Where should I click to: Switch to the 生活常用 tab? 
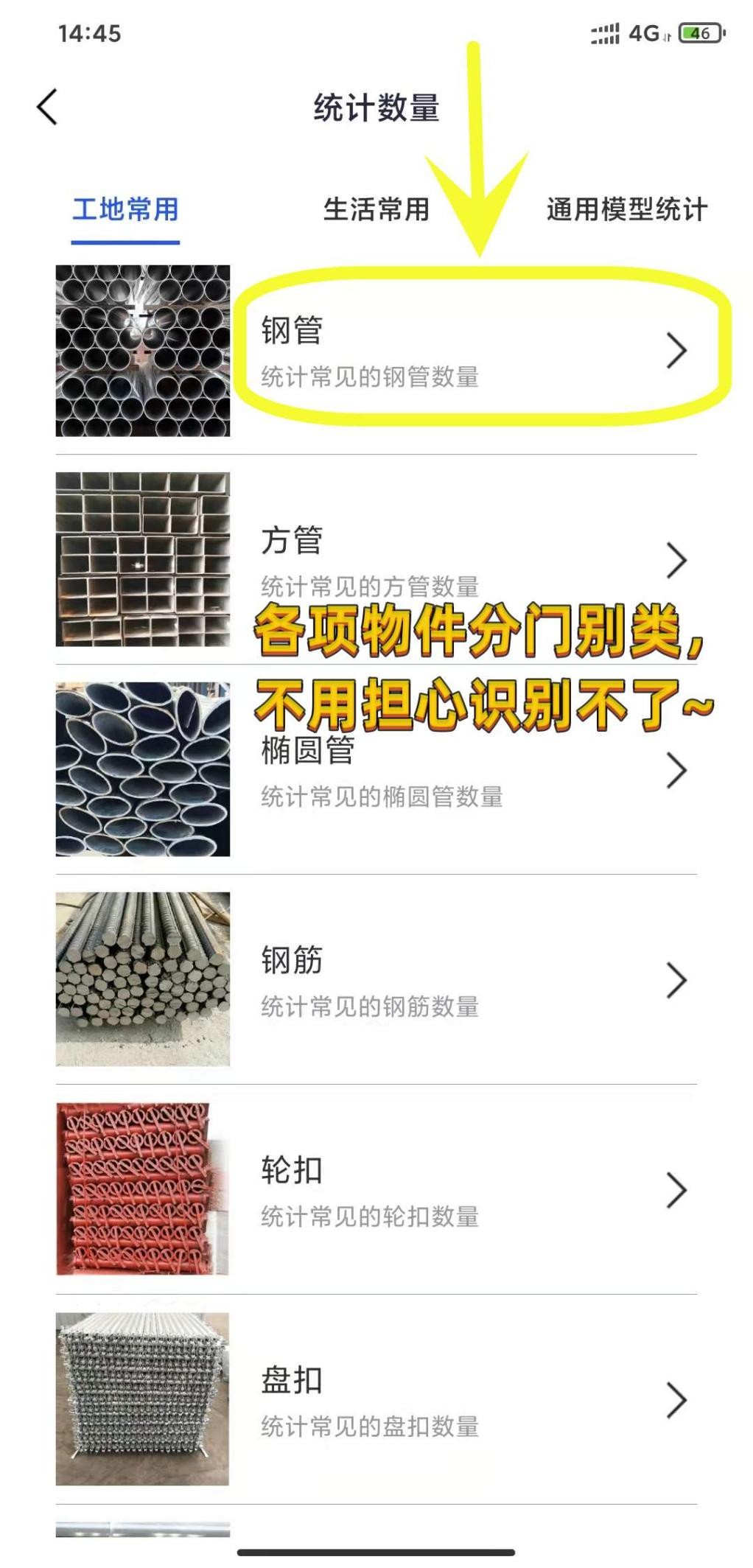(378, 209)
